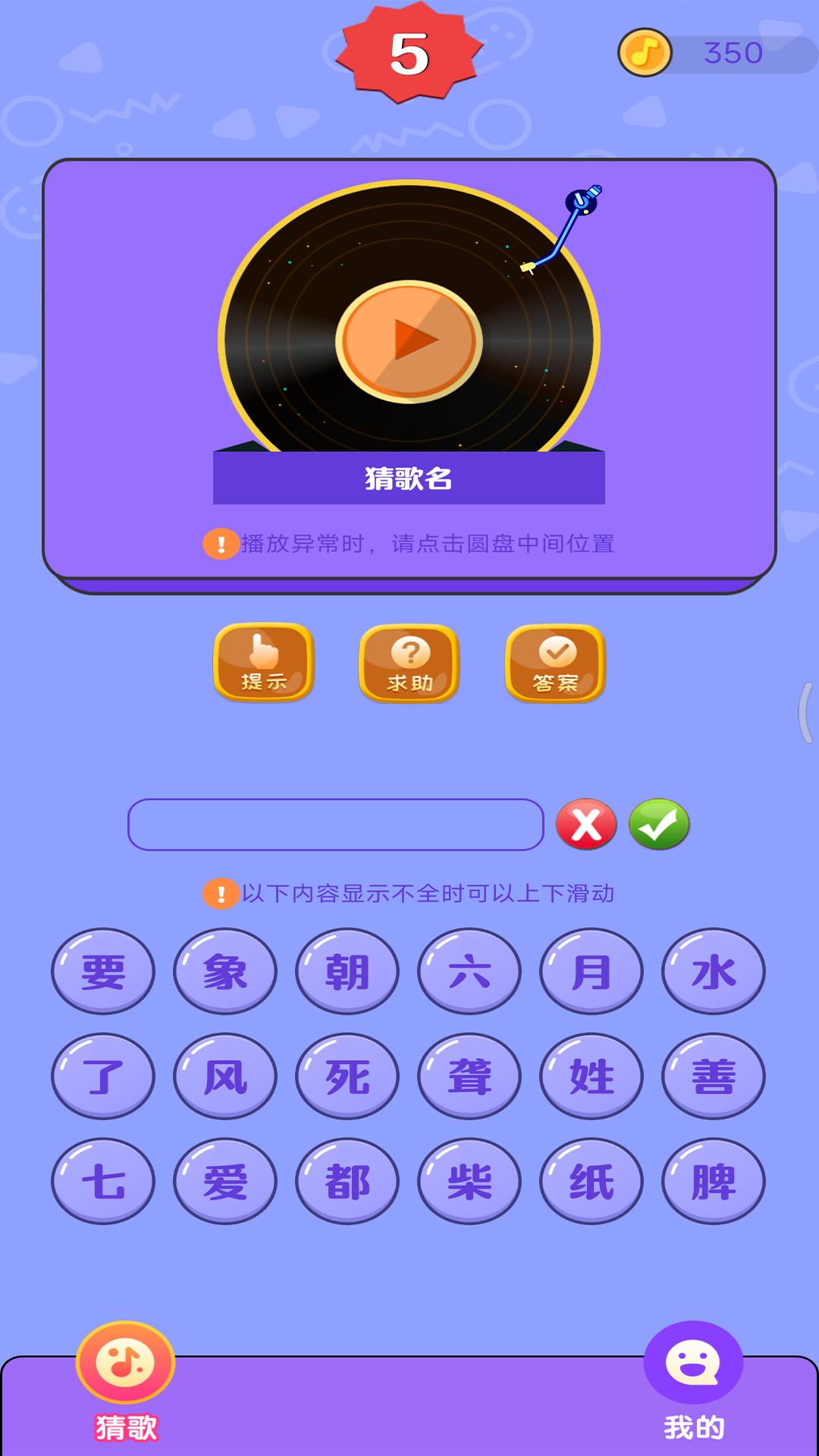Select the character 水 bubble
Screen dimensions: 819x1456
[712, 971]
